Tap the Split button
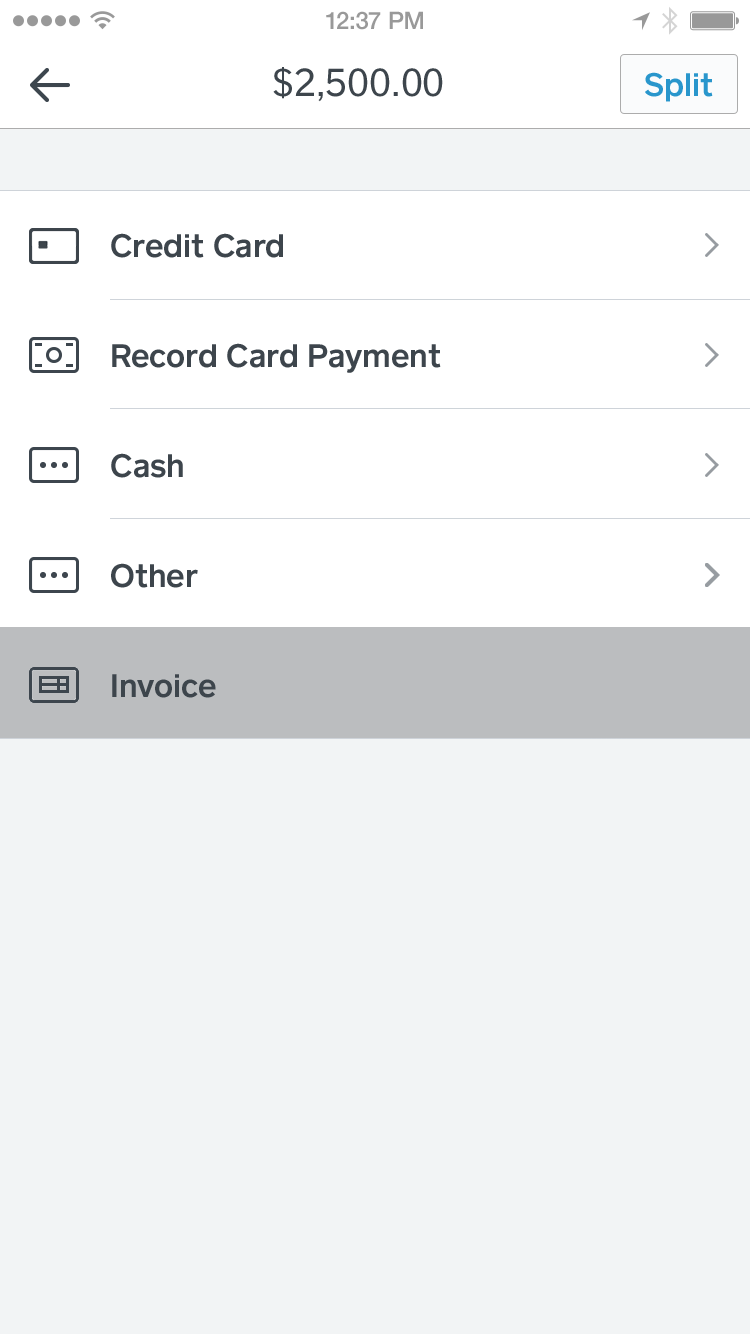Viewport: 750px width, 1334px height. point(678,85)
